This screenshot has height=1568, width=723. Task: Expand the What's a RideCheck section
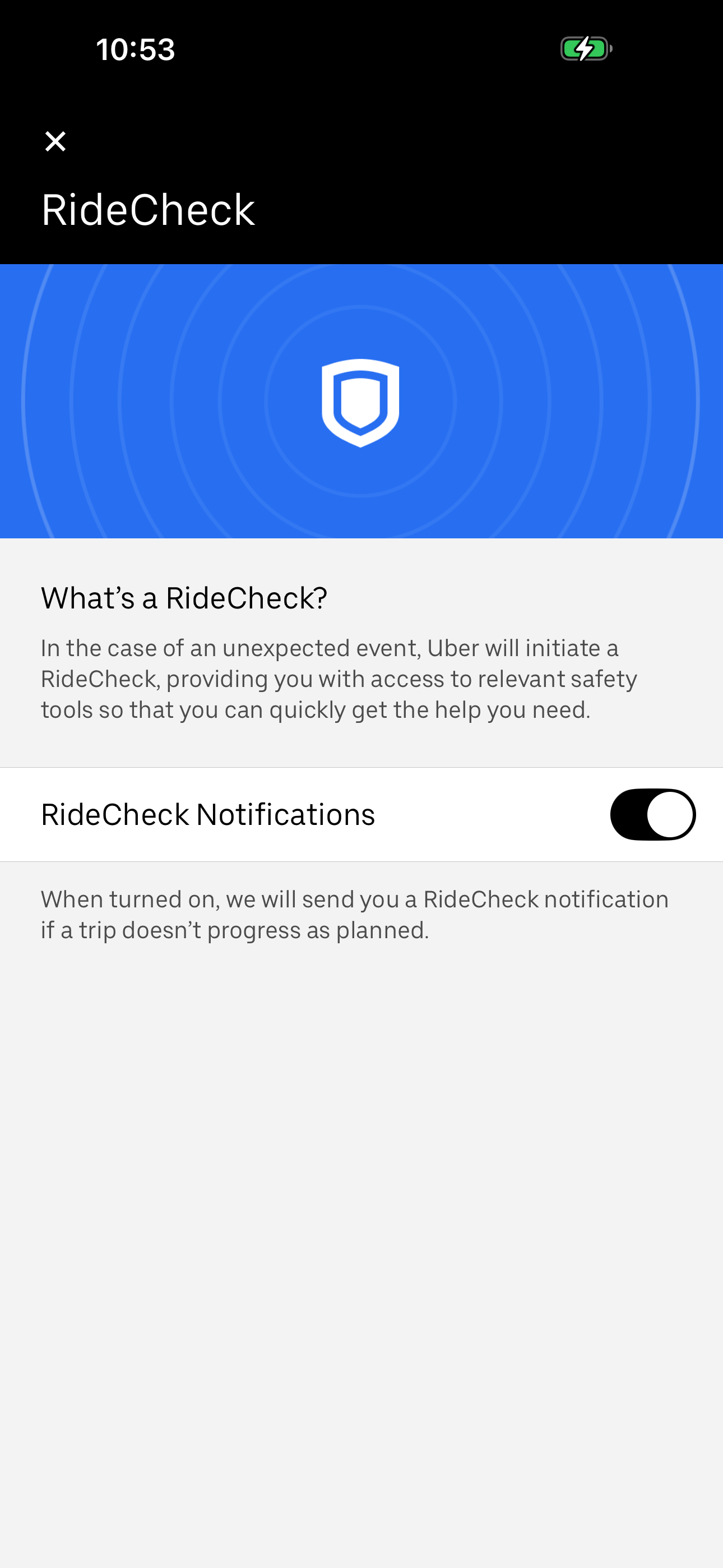(184, 599)
